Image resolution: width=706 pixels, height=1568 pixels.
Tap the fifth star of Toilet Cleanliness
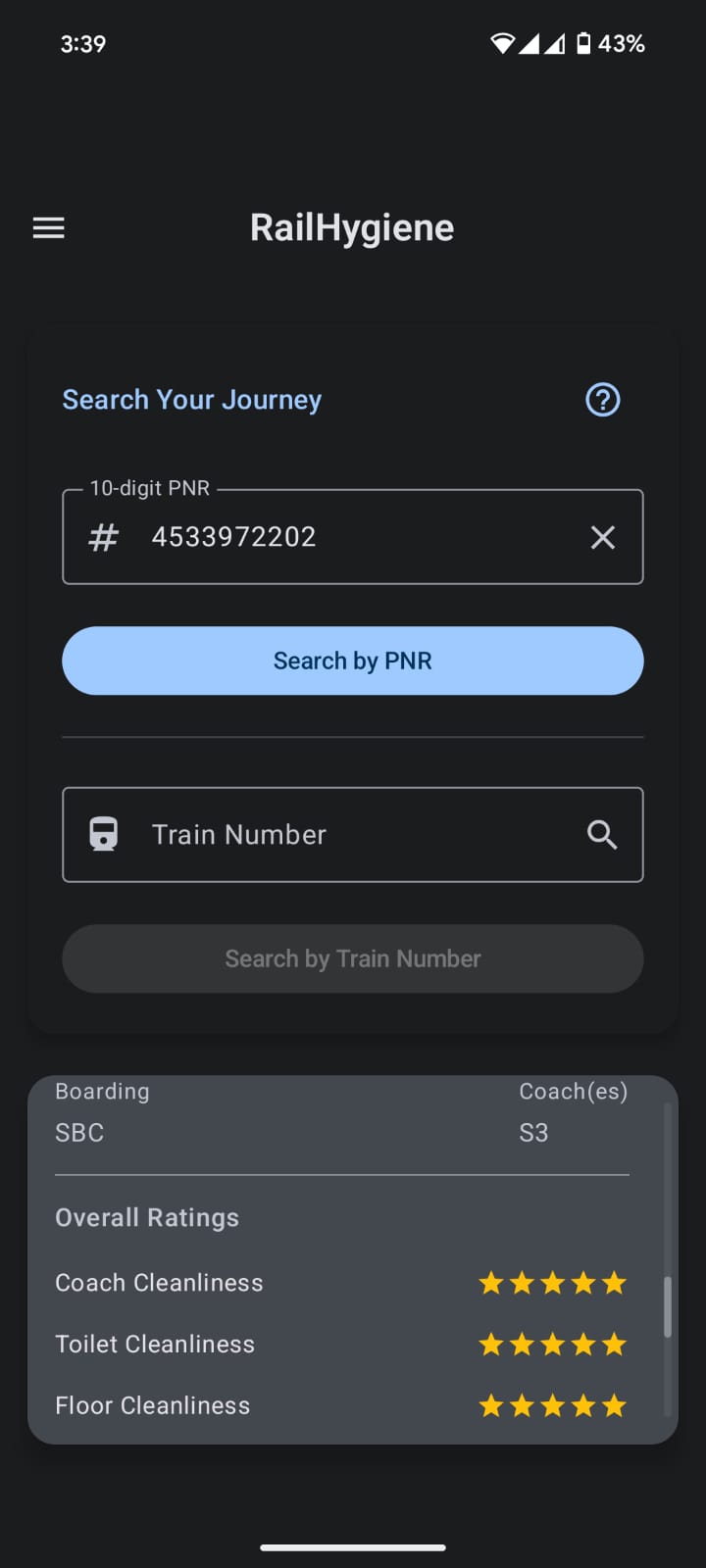[613, 1344]
